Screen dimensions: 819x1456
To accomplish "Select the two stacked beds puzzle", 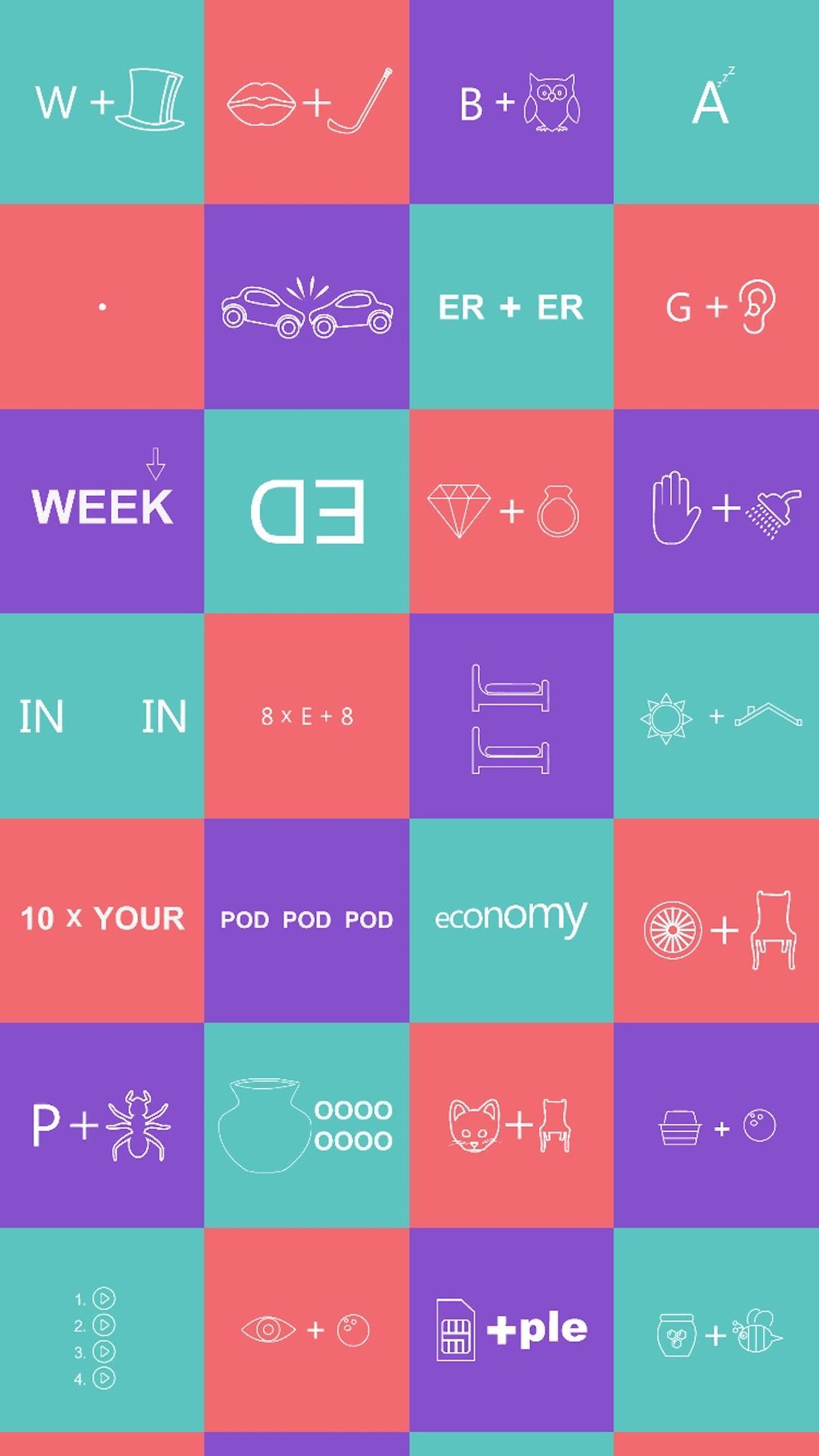I will (511, 716).
